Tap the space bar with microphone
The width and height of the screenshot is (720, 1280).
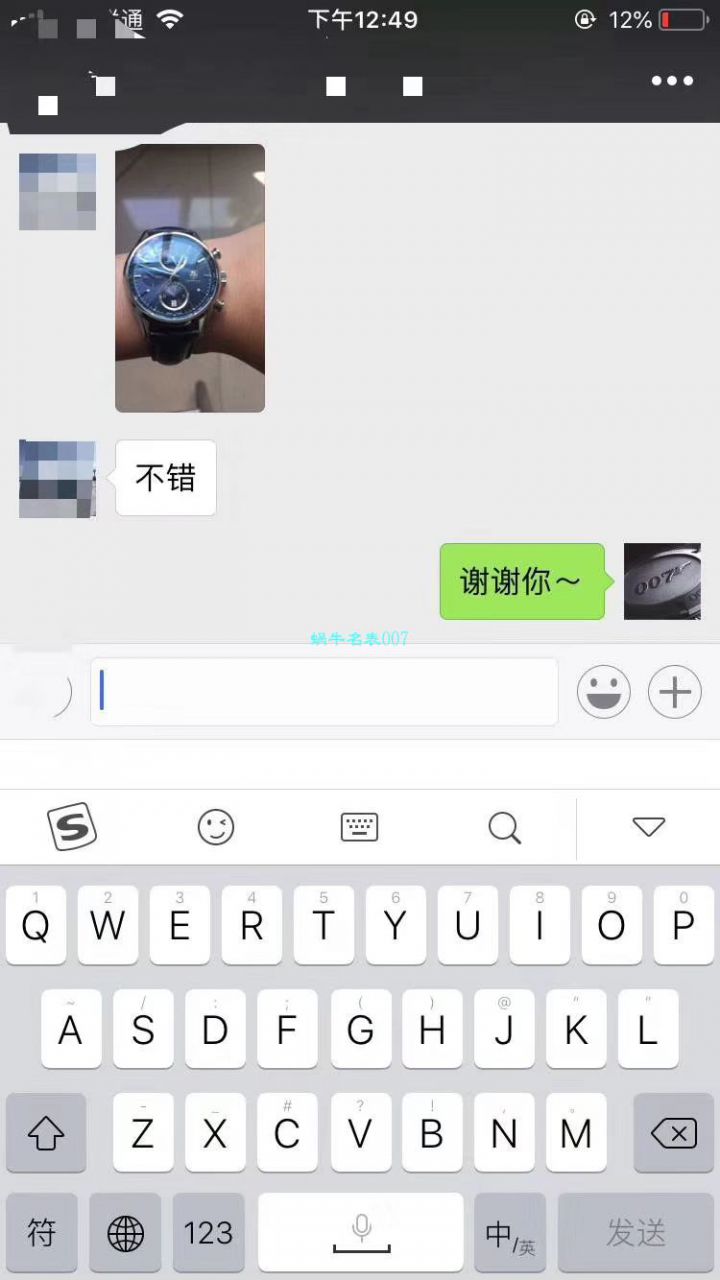pos(361,1233)
